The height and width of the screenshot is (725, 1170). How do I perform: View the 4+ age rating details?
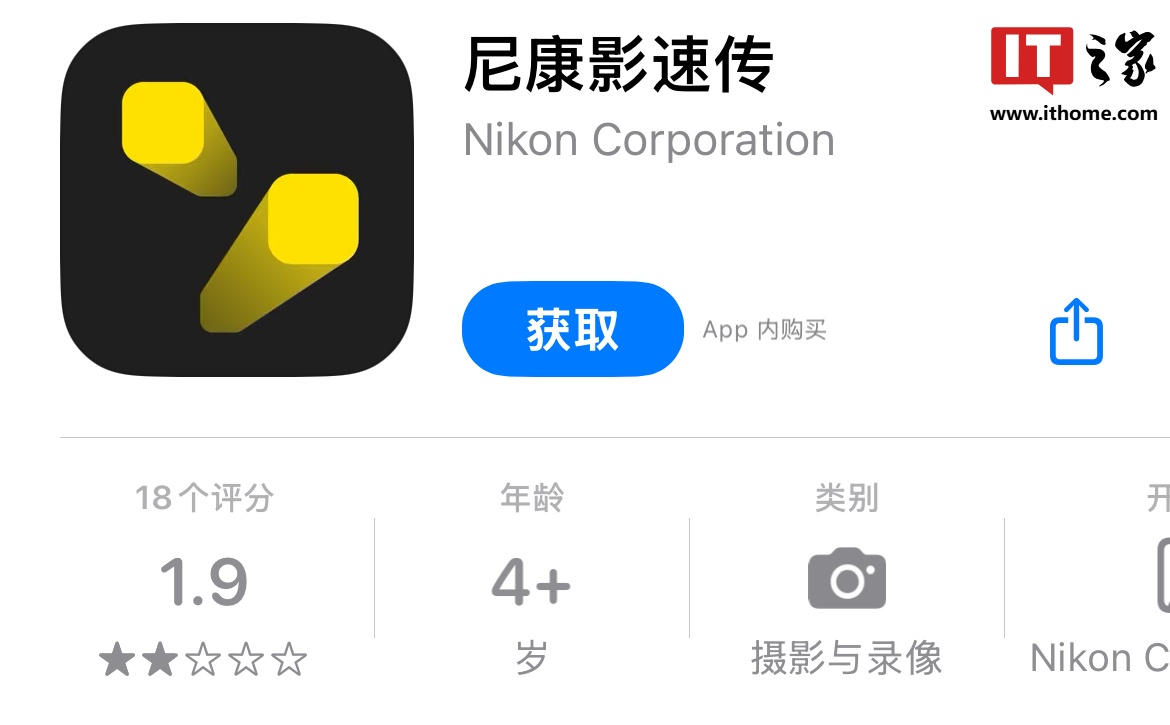pos(531,582)
